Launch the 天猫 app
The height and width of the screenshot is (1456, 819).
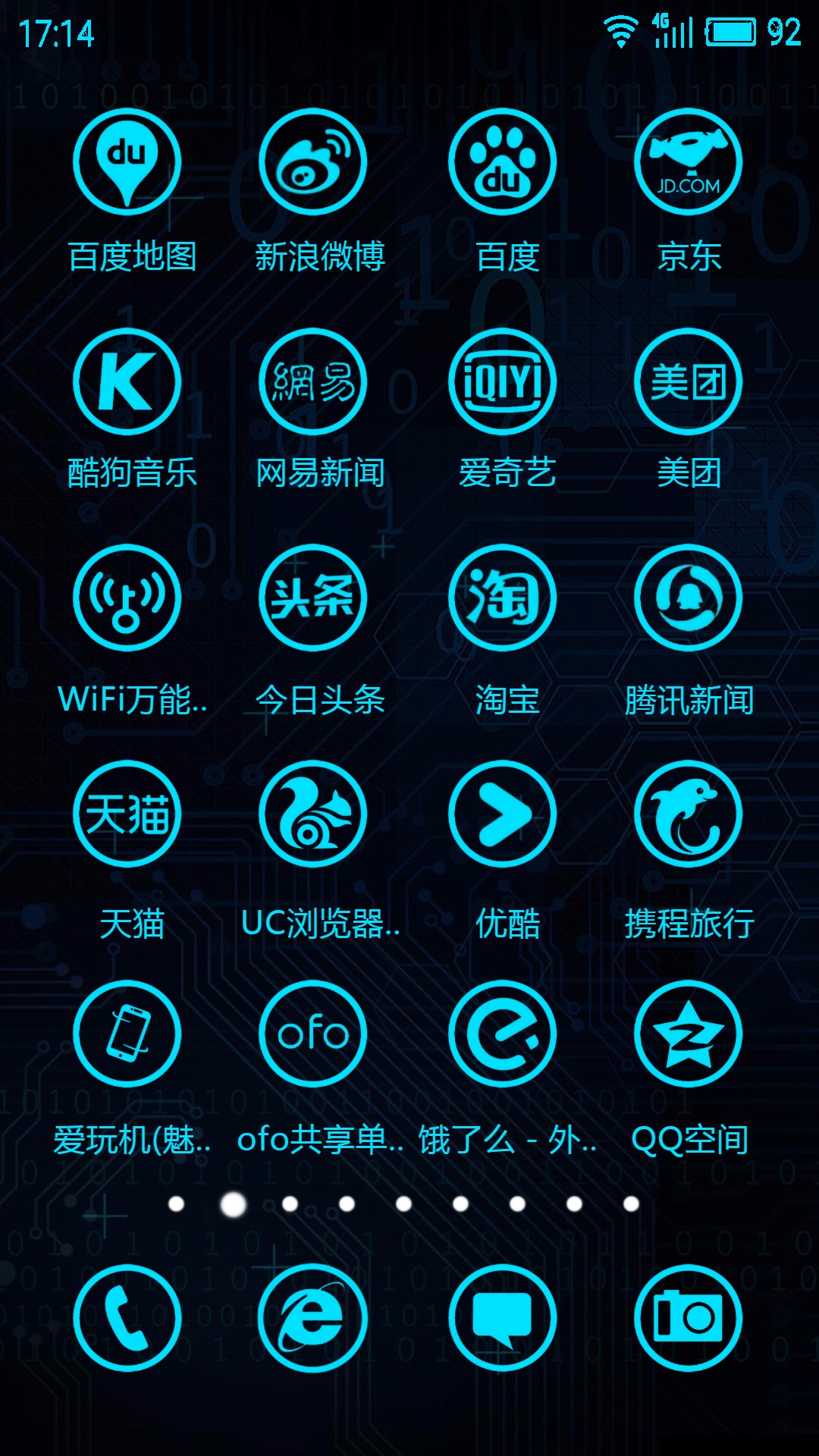(x=127, y=814)
